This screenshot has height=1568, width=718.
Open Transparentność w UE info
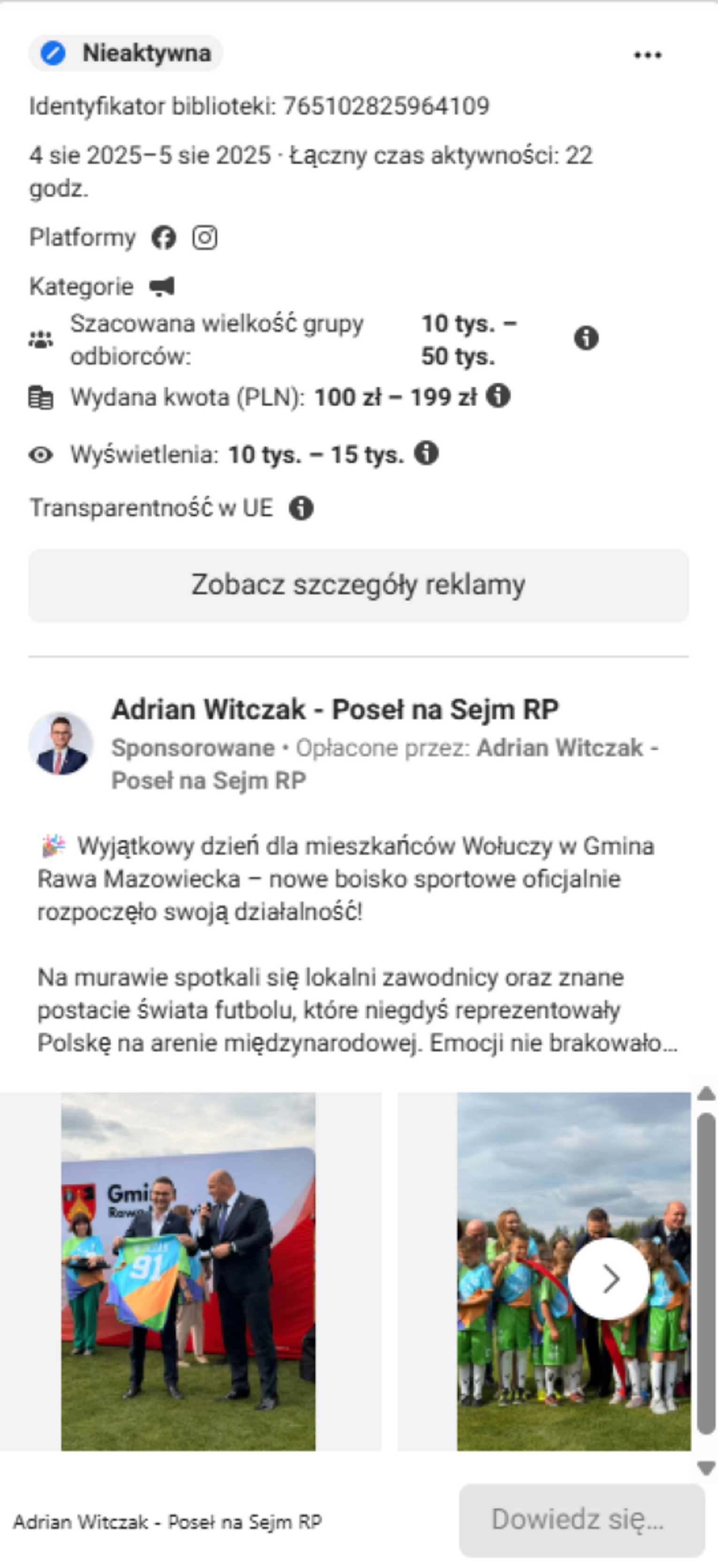tap(301, 508)
